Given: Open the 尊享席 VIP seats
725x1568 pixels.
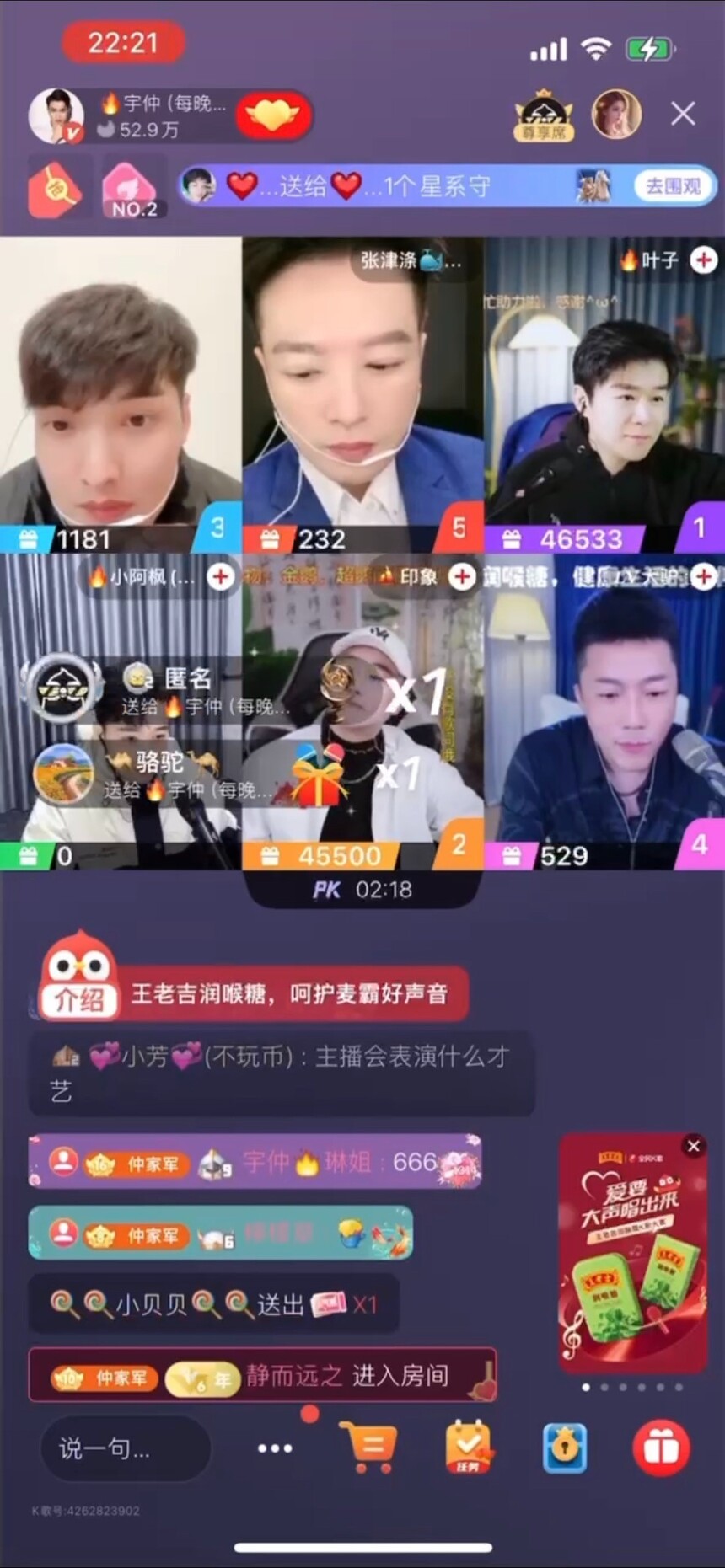Looking at the screenshot, I should 545,115.
